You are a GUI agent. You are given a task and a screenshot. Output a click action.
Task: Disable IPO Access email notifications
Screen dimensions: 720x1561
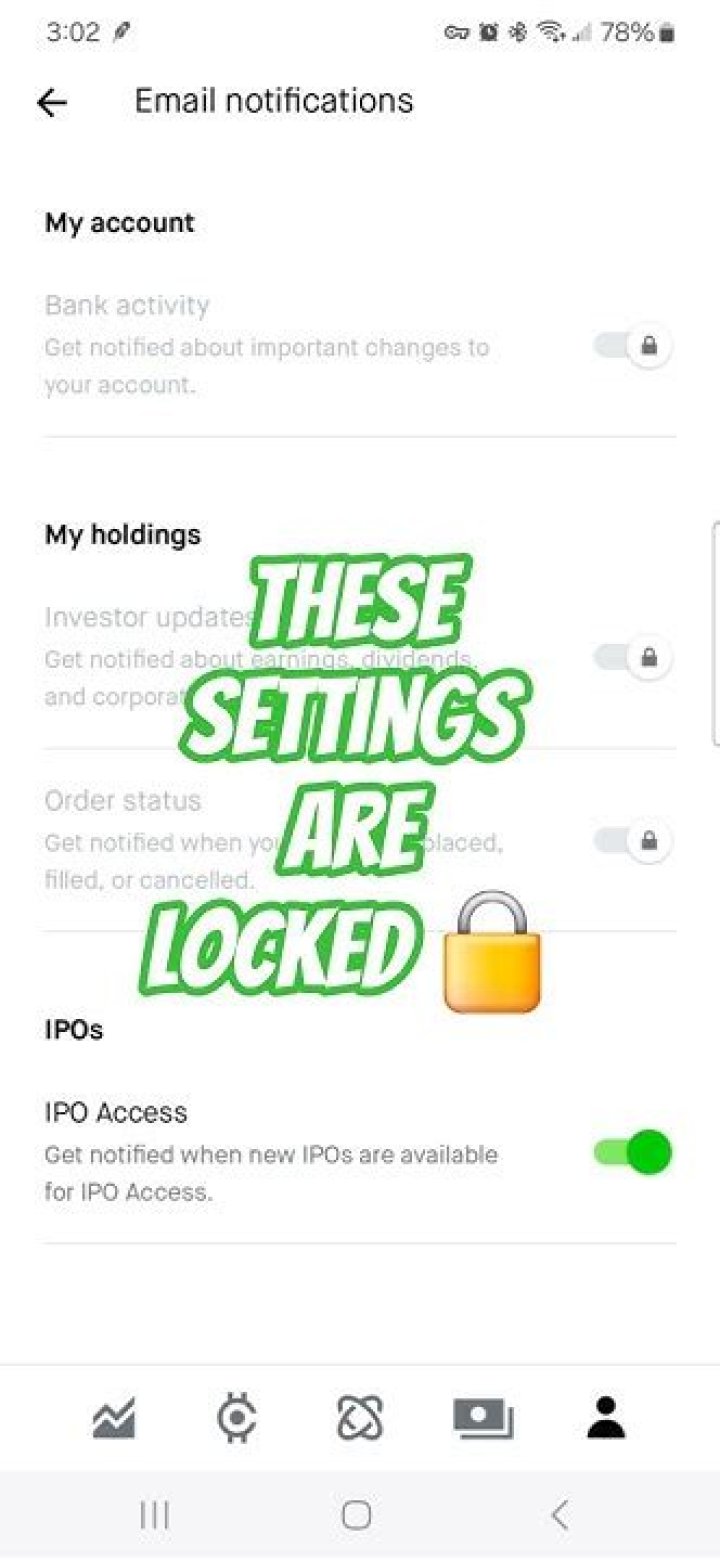[632, 1153]
